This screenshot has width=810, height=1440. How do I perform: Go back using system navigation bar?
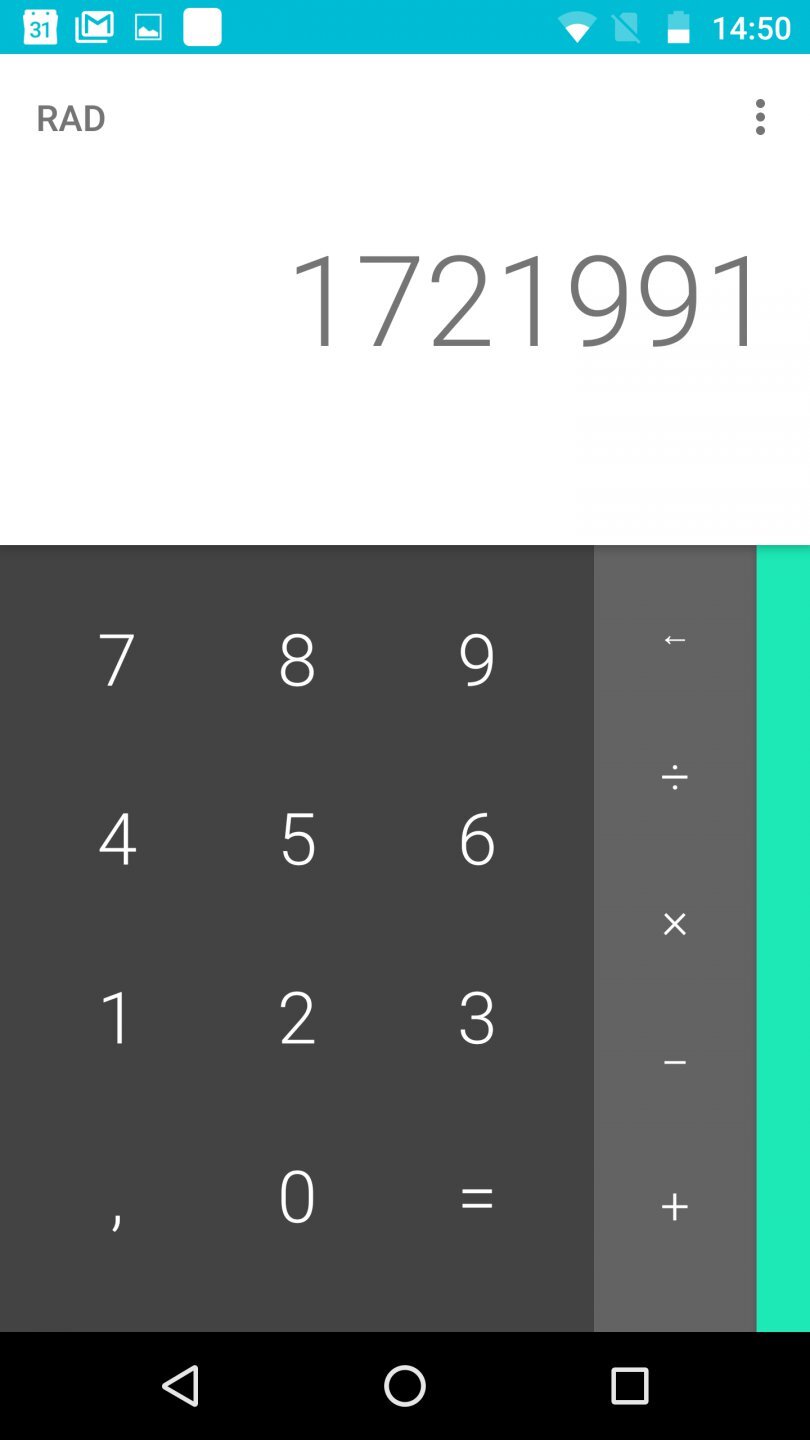[181, 1386]
